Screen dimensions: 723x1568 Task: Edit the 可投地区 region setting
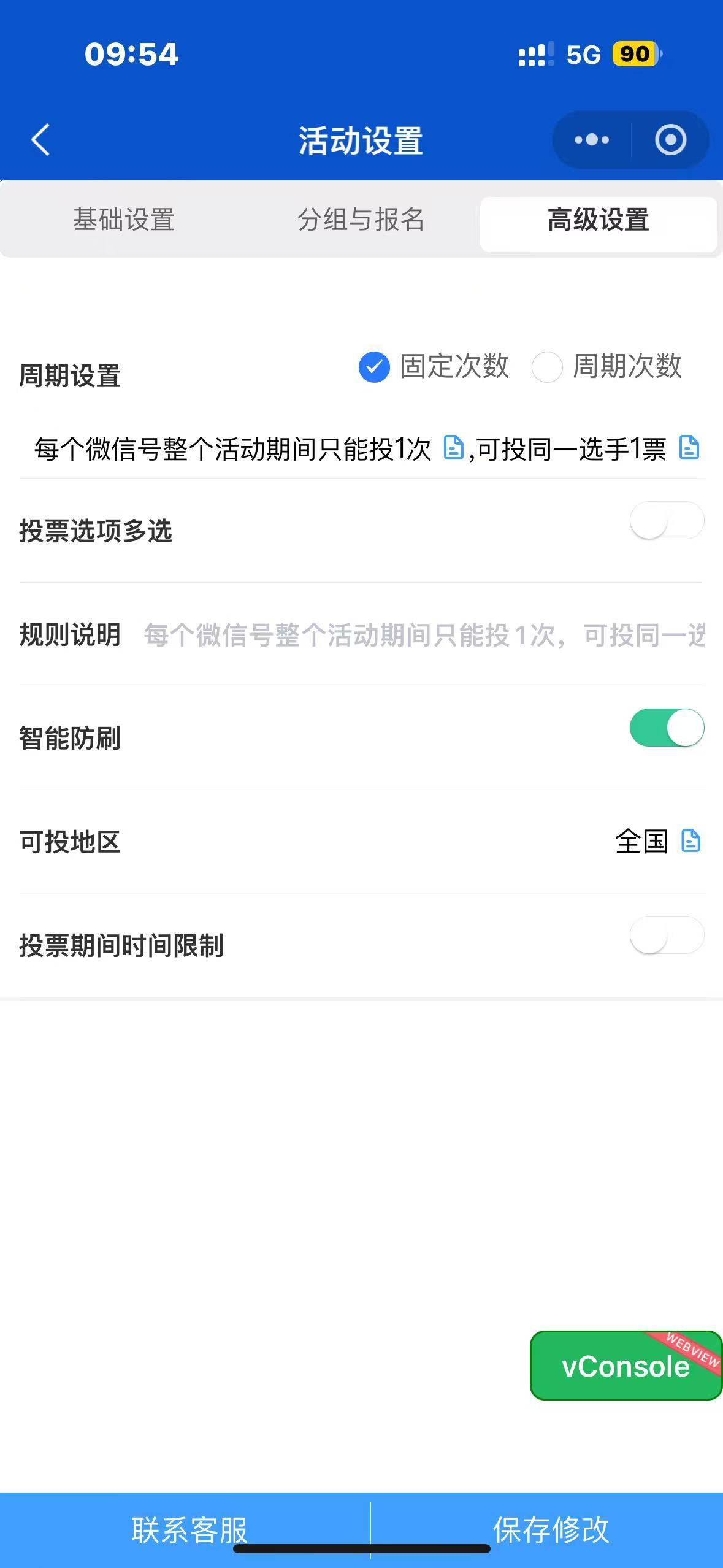(x=690, y=841)
